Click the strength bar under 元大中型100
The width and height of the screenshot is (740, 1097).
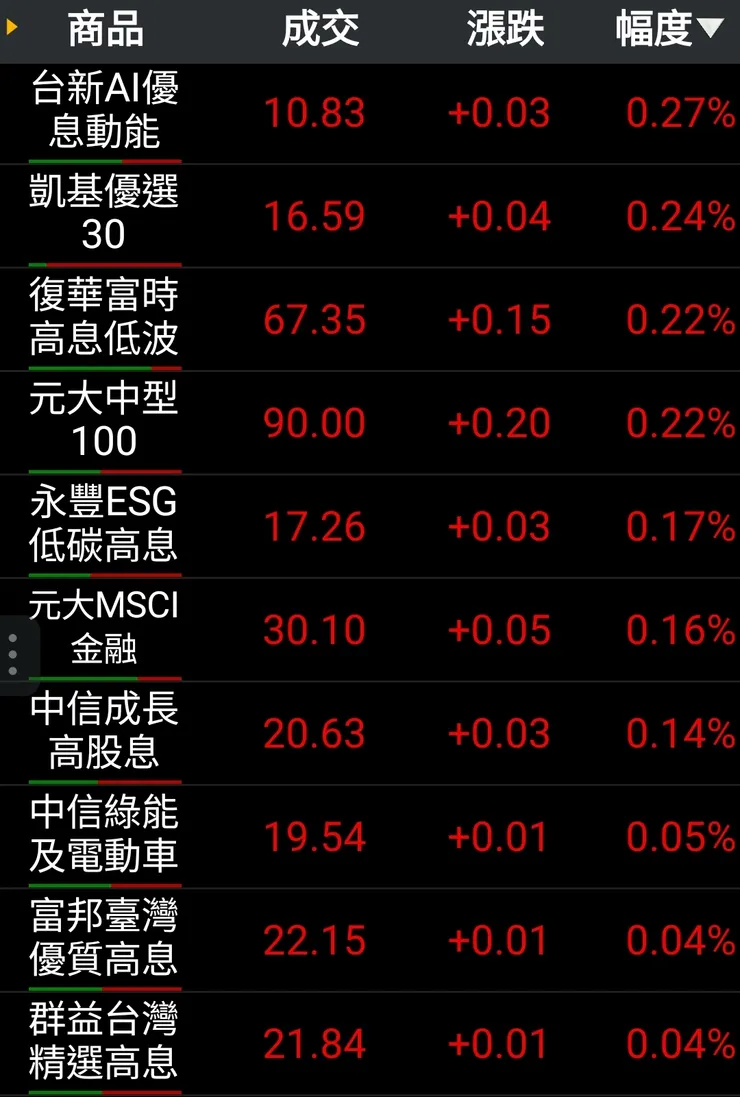[x=105, y=470]
